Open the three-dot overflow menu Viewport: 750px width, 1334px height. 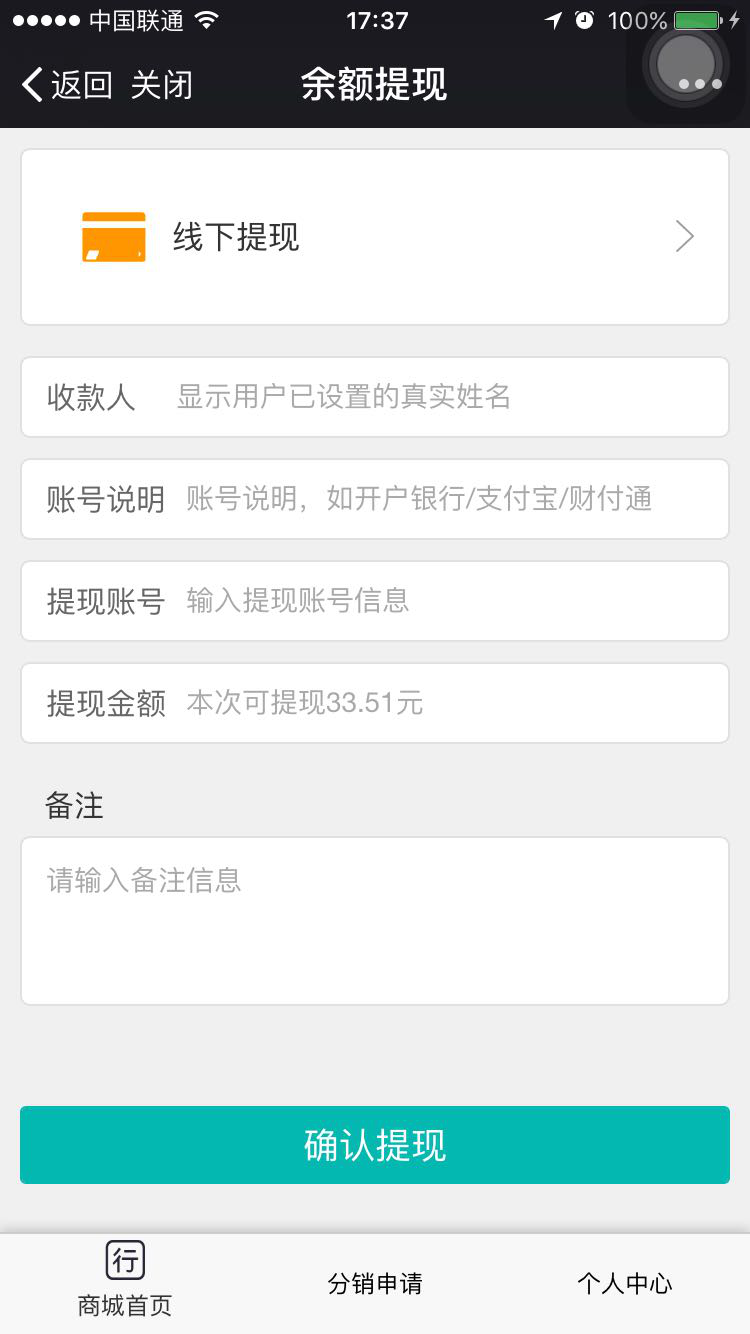click(699, 85)
